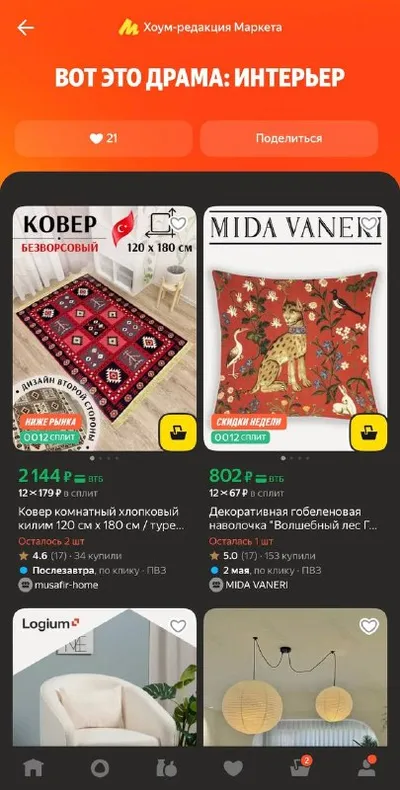Switch to the Home tab
The height and width of the screenshot is (790, 400).
pos(33,768)
